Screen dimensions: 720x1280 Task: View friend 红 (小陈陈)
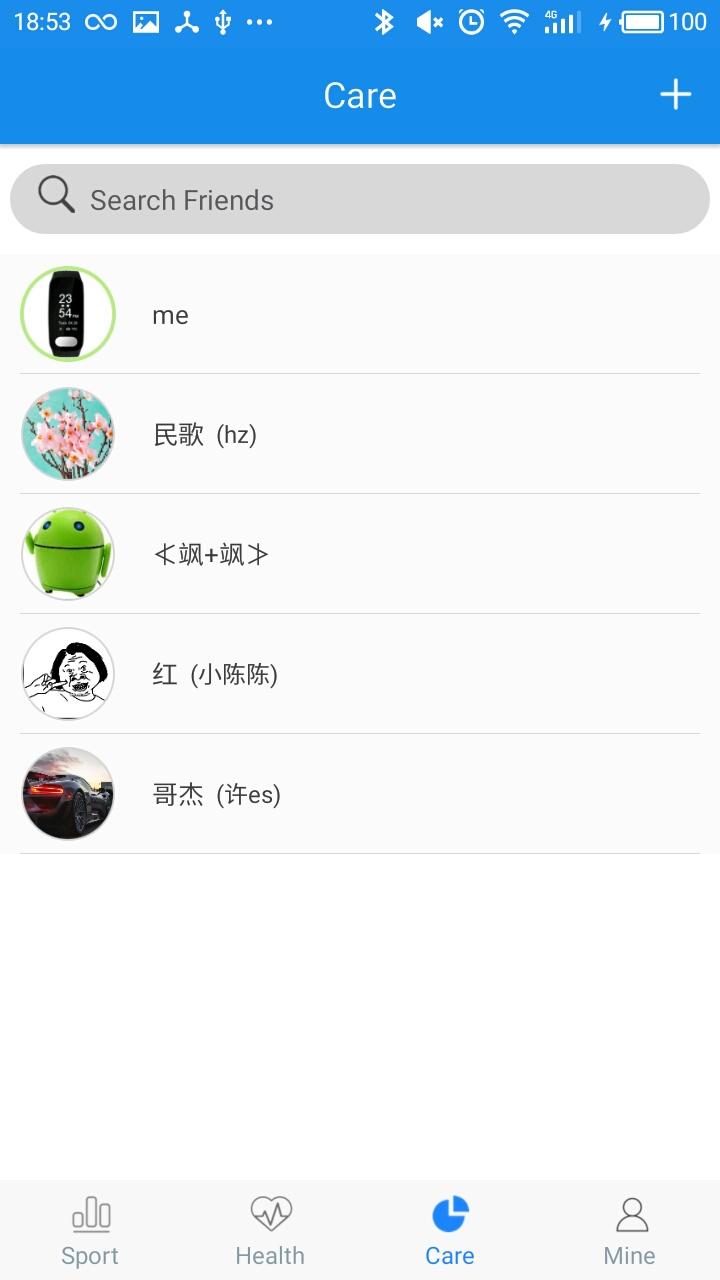tap(360, 675)
